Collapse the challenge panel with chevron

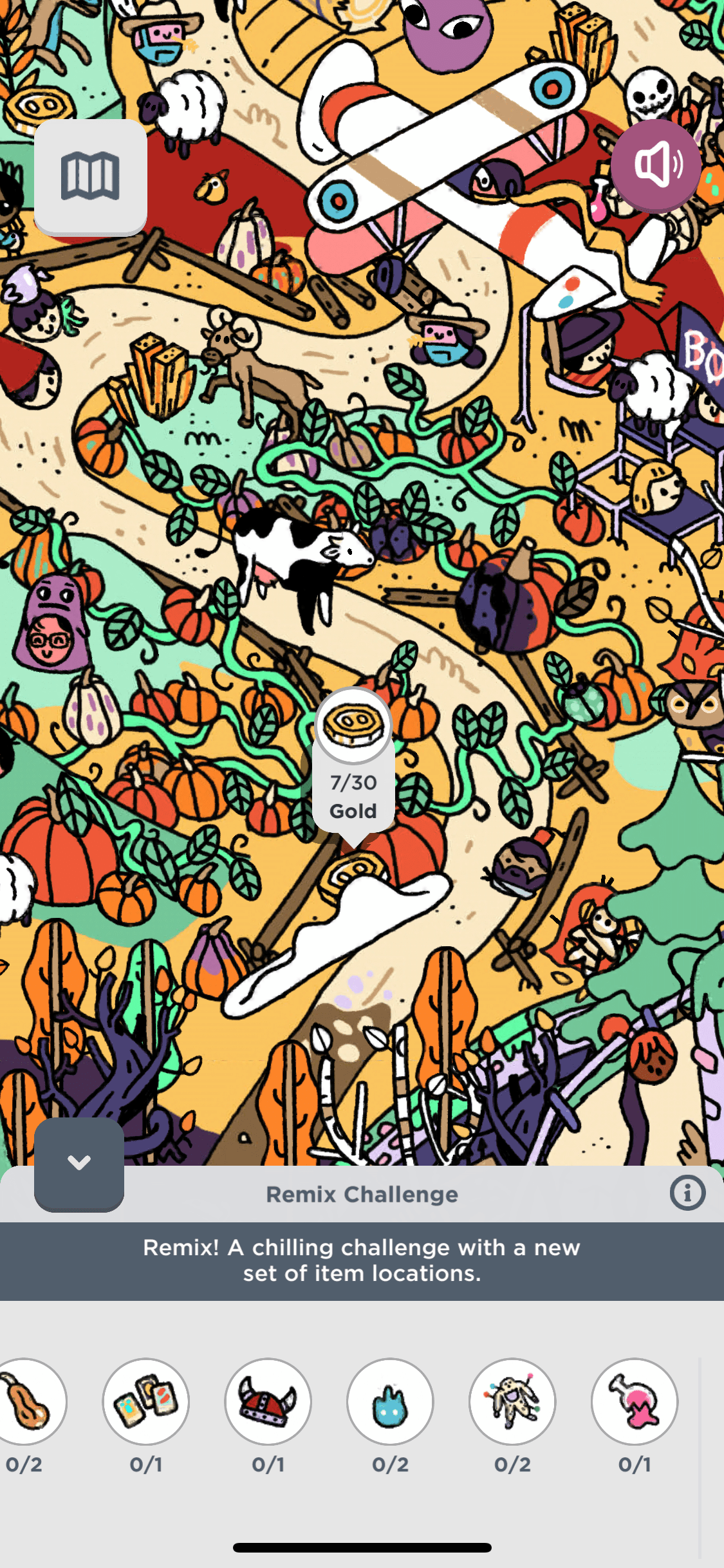point(79,1163)
